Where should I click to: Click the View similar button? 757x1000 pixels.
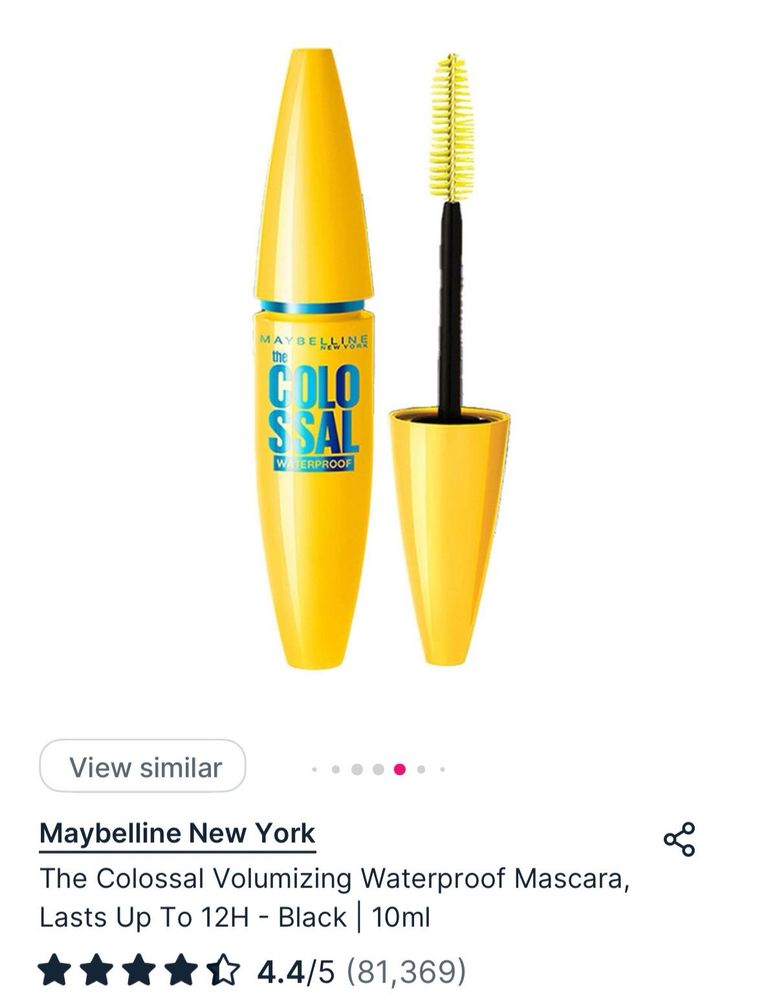[x=146, y=767]
